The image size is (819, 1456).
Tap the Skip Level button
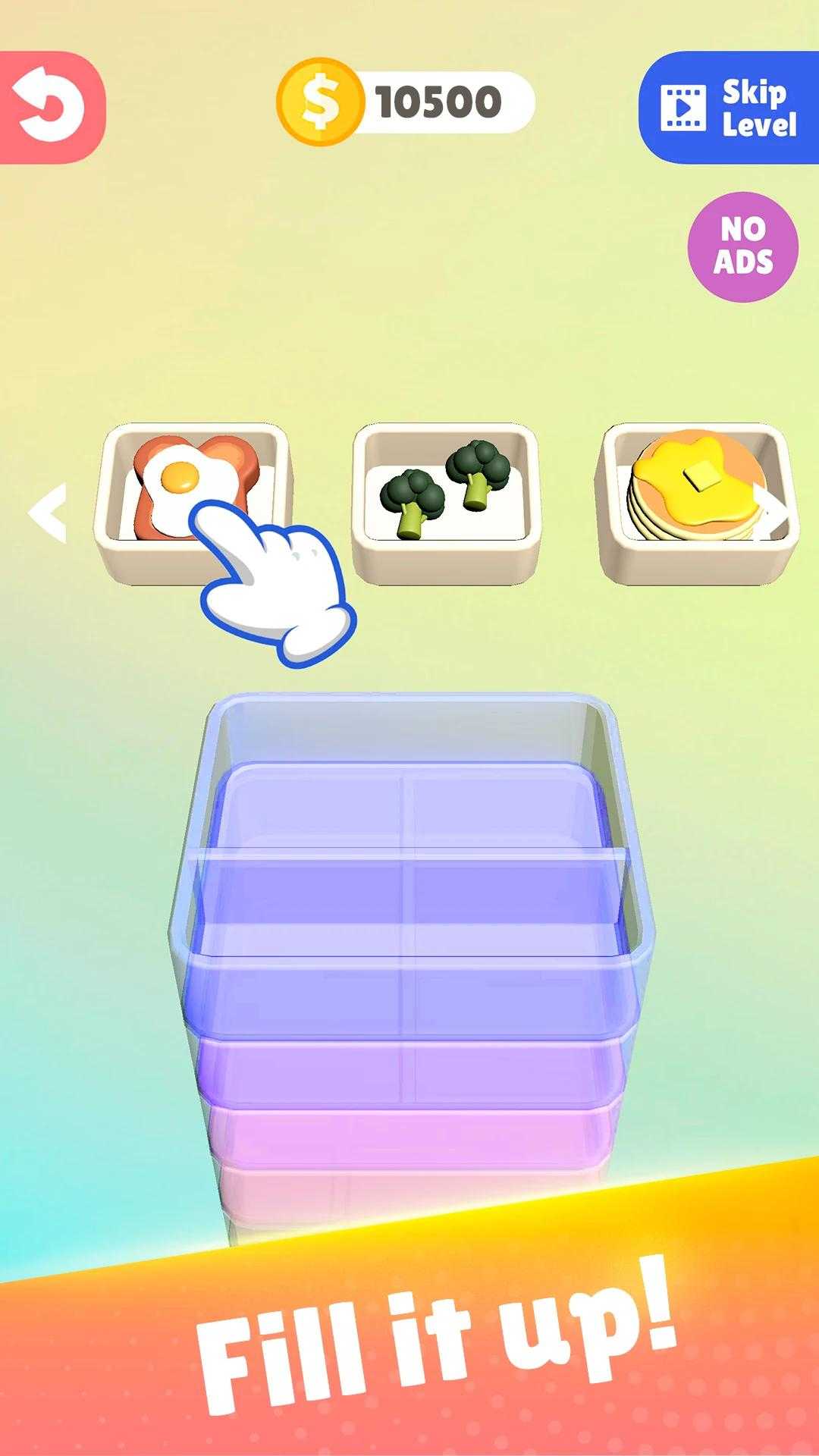[x=730, y=108]
